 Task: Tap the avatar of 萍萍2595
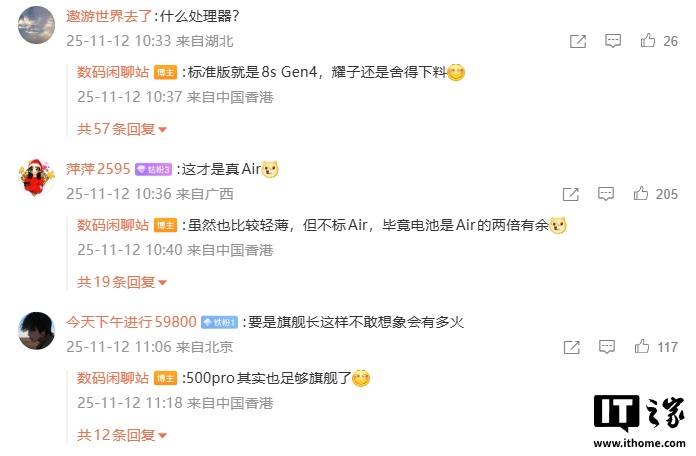point(37,178)
